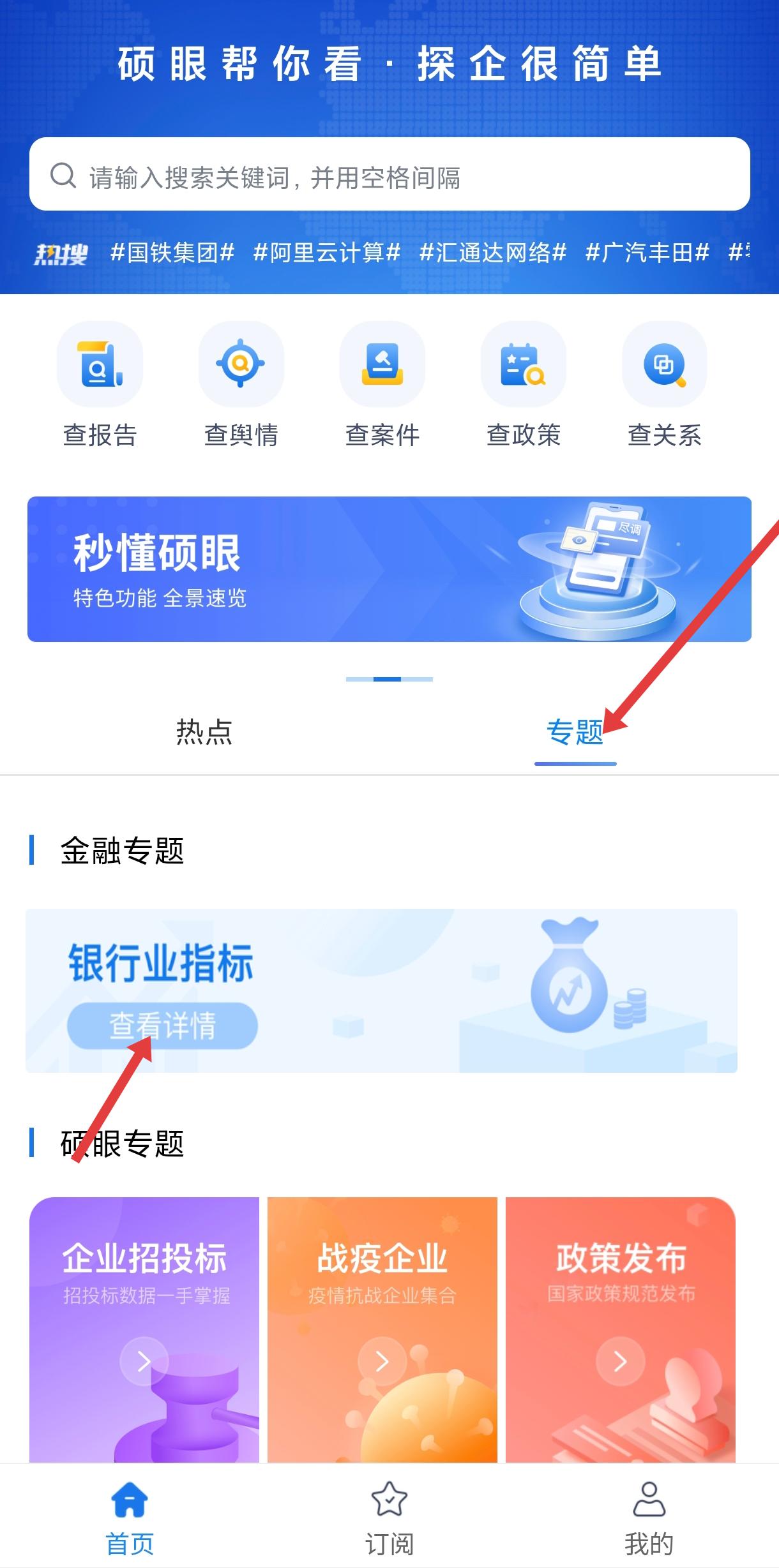Image resolution: width=779 pixels, height=1568 pixels.
Task: Go to the 订阅 tab
Action: (390, 1519)
